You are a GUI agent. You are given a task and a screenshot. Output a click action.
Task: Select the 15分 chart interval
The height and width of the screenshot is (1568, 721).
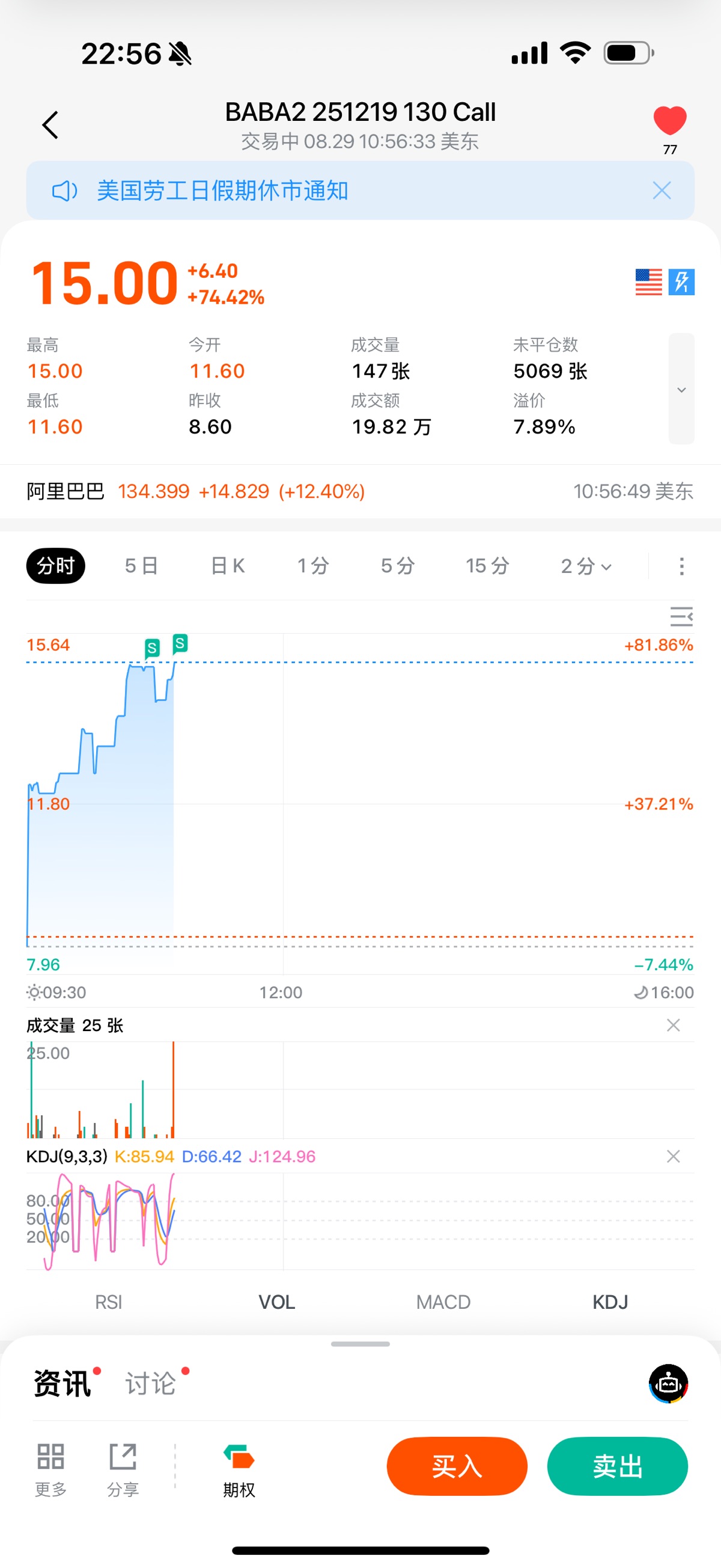point(487,566)
